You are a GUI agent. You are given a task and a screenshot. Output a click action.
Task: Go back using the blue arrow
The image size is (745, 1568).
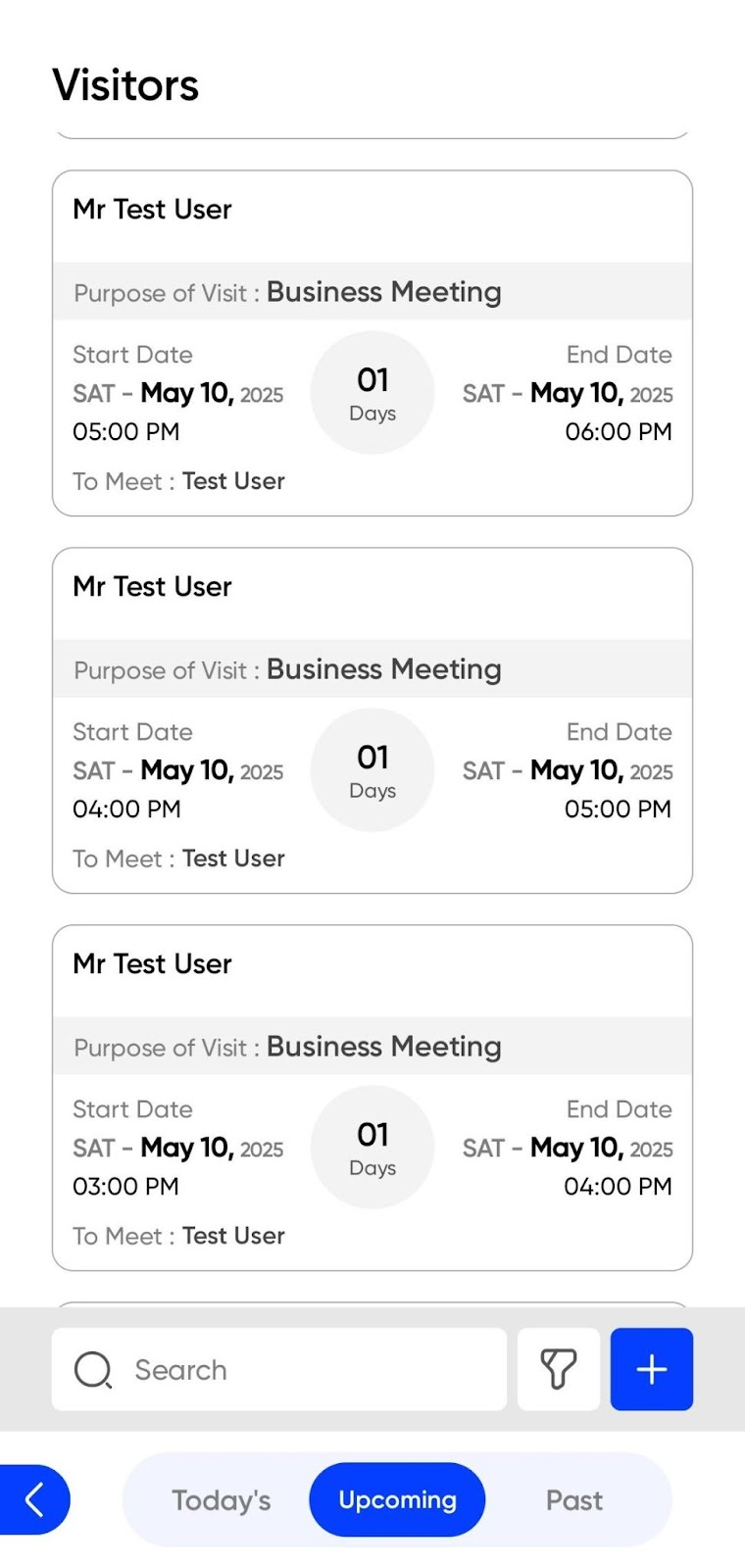click(34, 1499)
